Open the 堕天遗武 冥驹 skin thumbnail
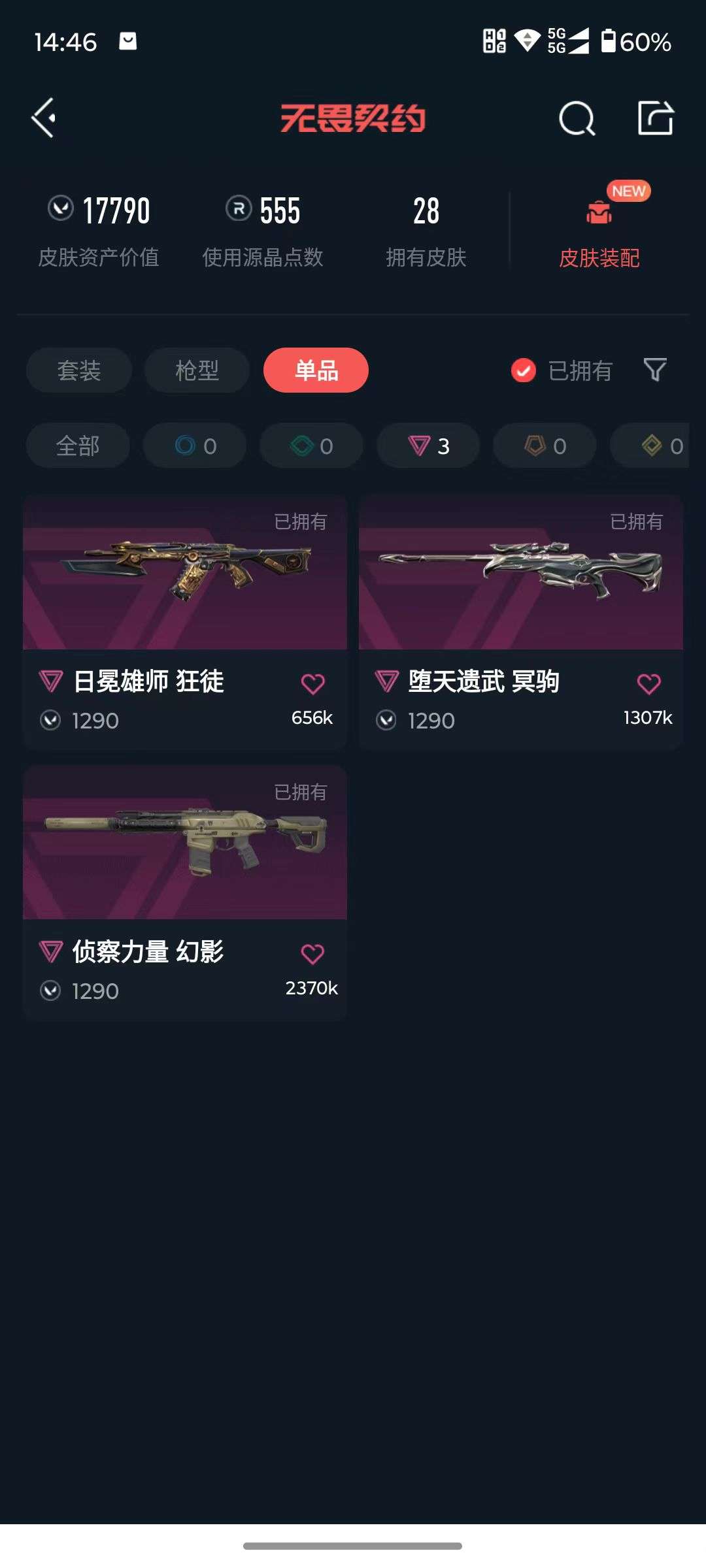The height and width of the screenshot is (1568, 706). (x=520, y=574)
